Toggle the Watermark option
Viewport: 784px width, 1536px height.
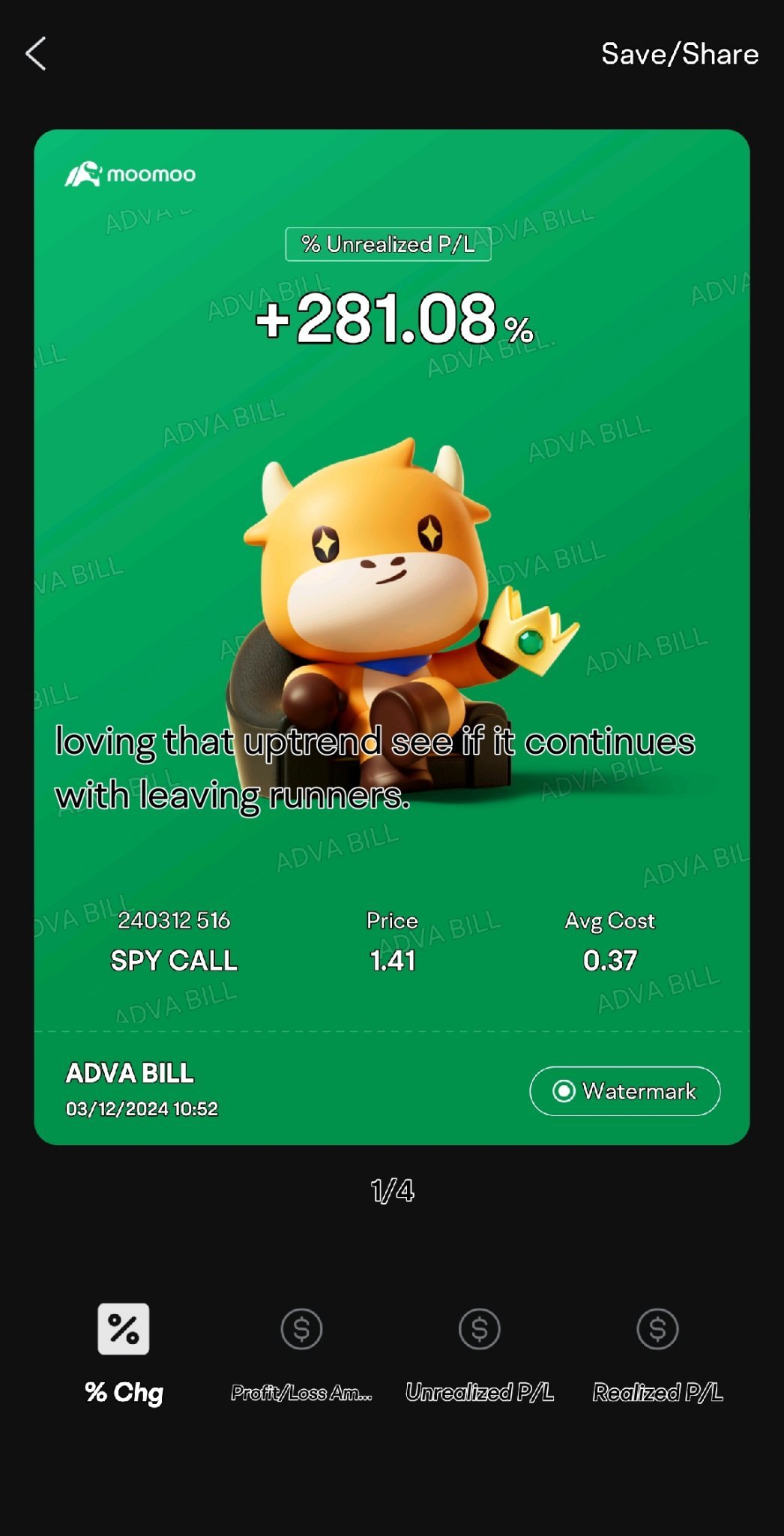[x=625, y=1091]
